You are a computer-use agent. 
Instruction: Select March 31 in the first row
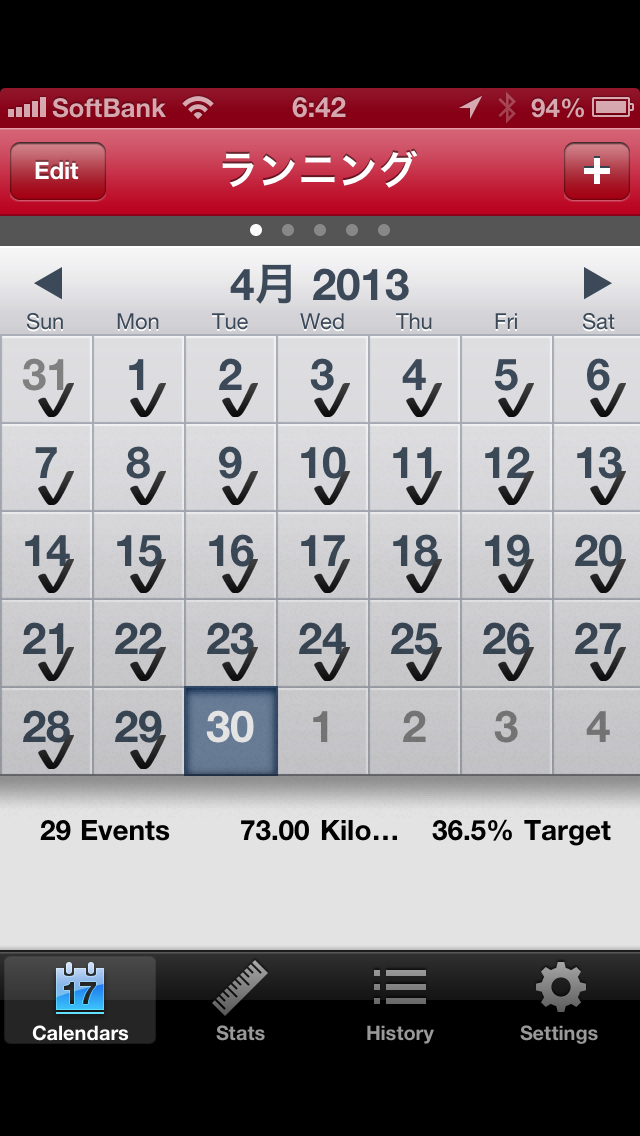tap(46, 379)
